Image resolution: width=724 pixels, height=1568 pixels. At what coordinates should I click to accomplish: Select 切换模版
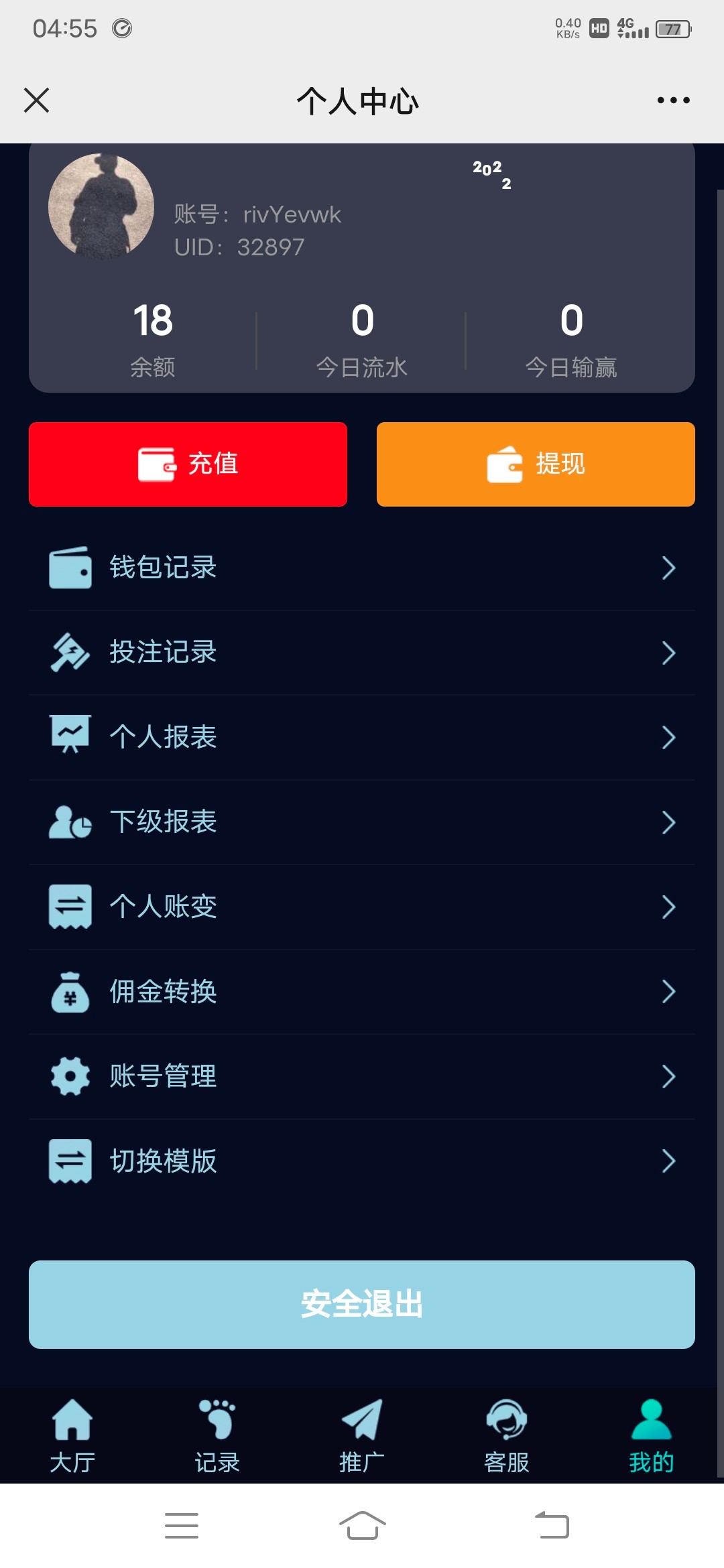coord(362,1161)
